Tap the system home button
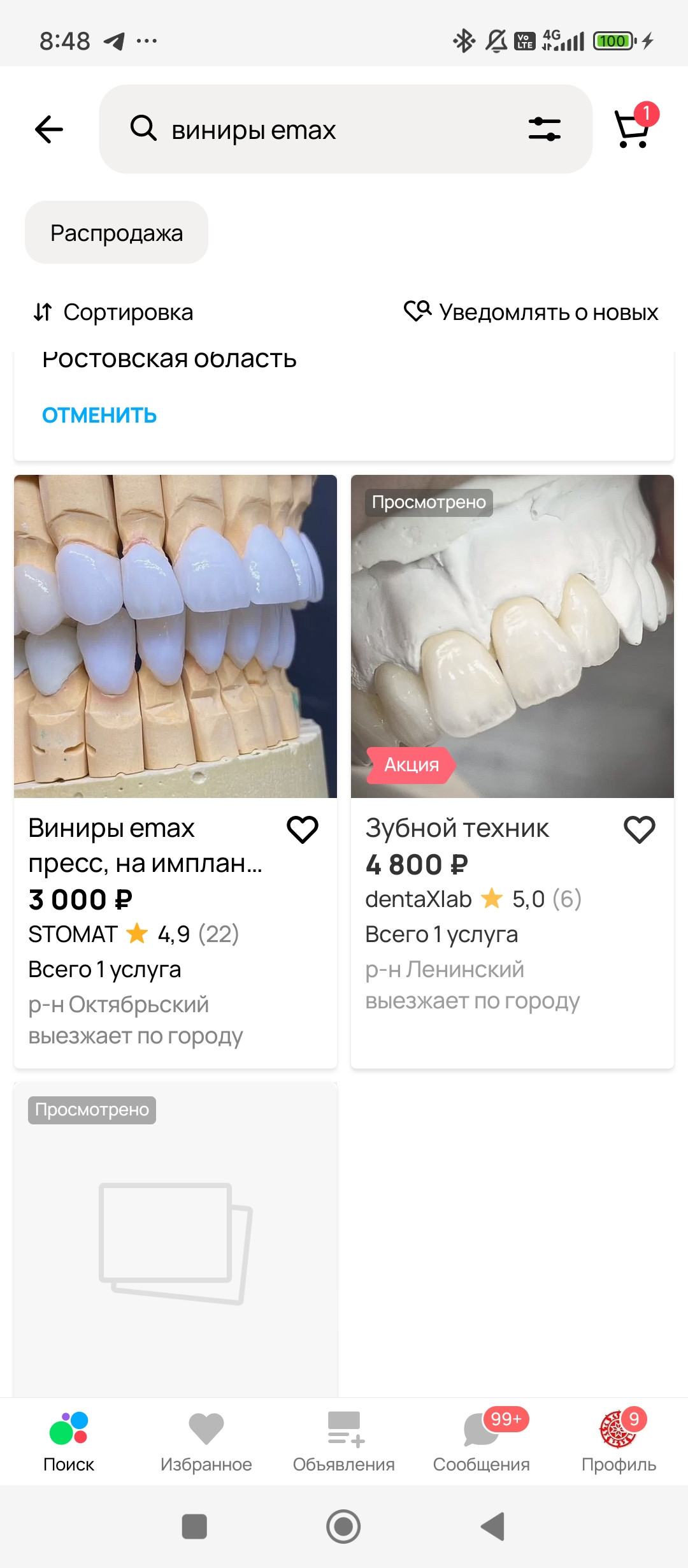 (x=343, y=1527)
